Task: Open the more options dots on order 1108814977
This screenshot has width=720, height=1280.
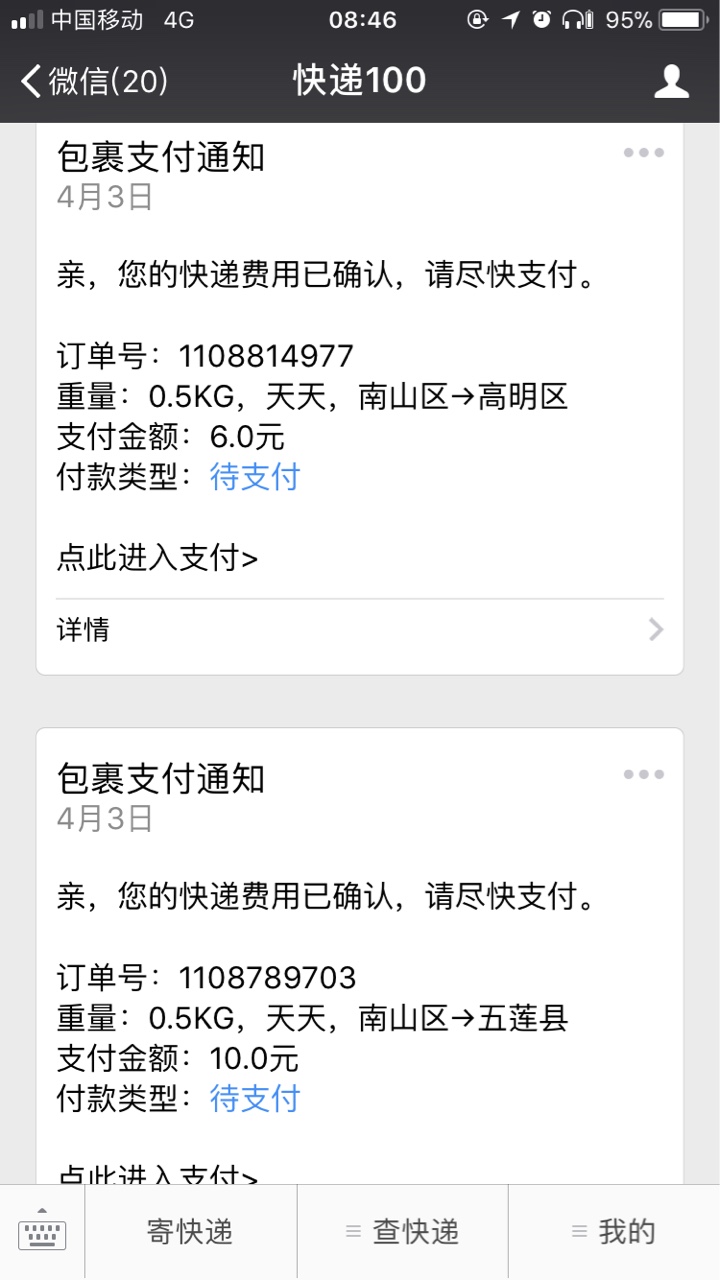Action: pyautogui.click(x=643, y=153)
